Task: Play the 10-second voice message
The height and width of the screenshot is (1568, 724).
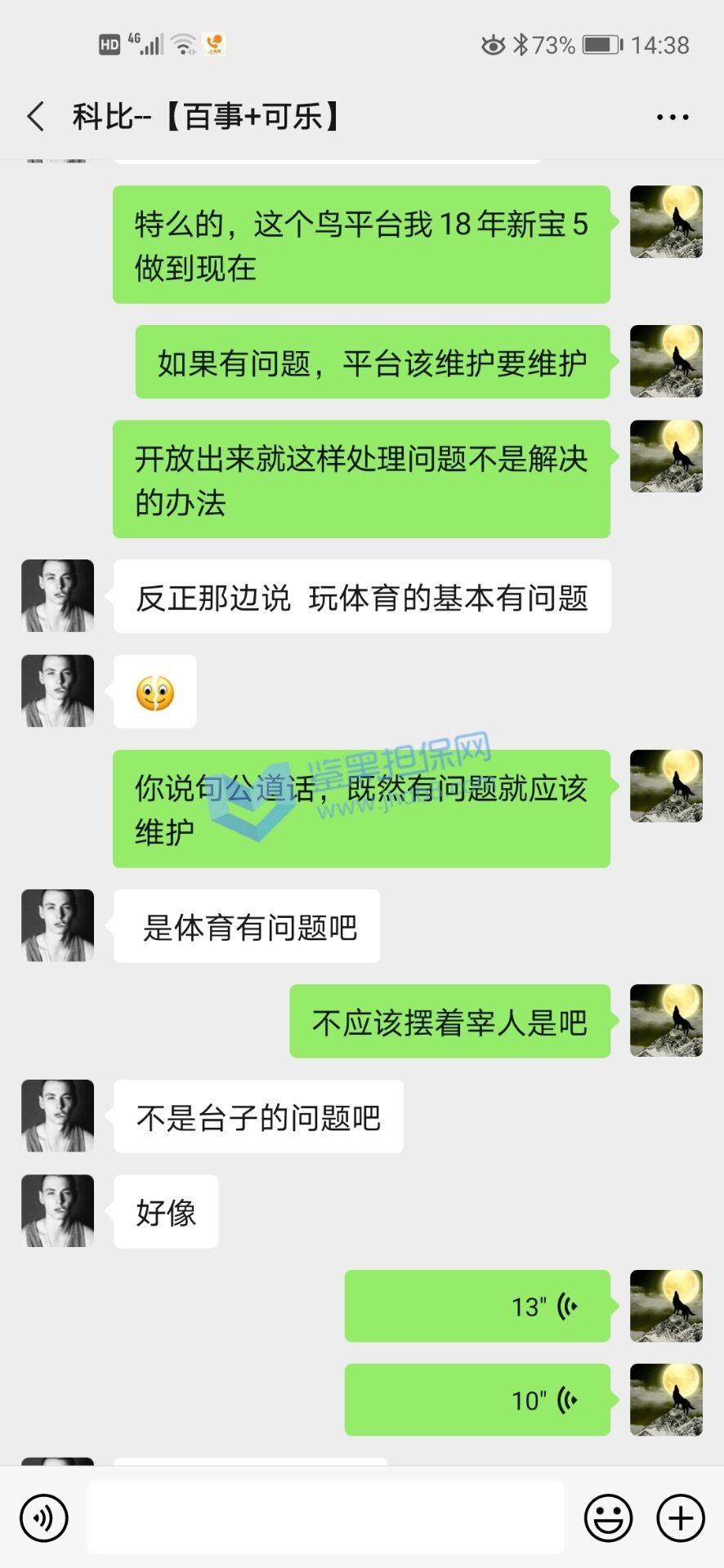Action: point(477,1400)
